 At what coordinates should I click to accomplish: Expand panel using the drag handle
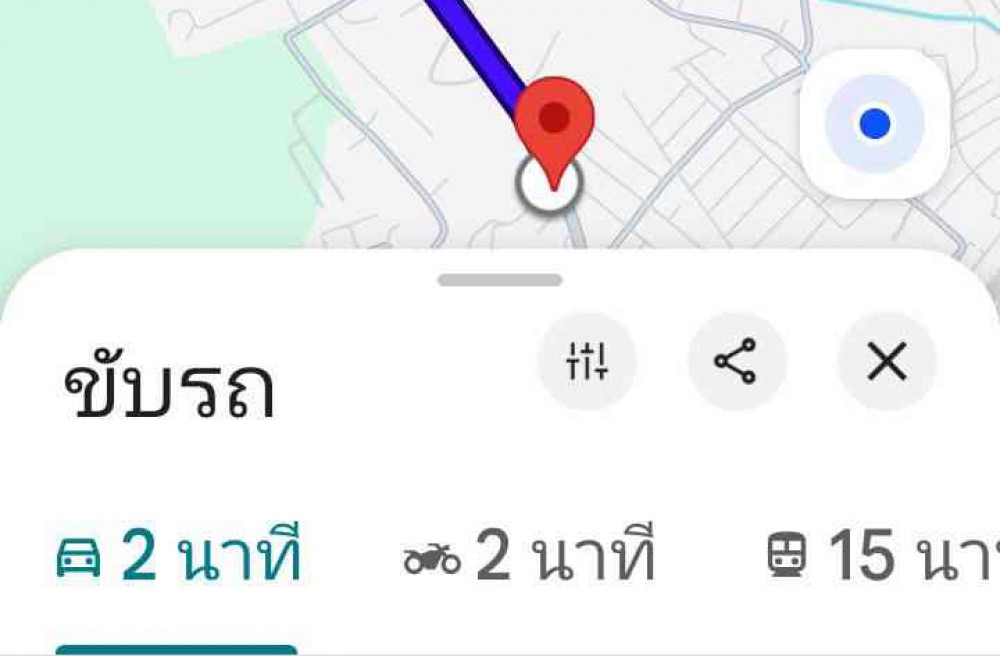[x=499, y=281]
